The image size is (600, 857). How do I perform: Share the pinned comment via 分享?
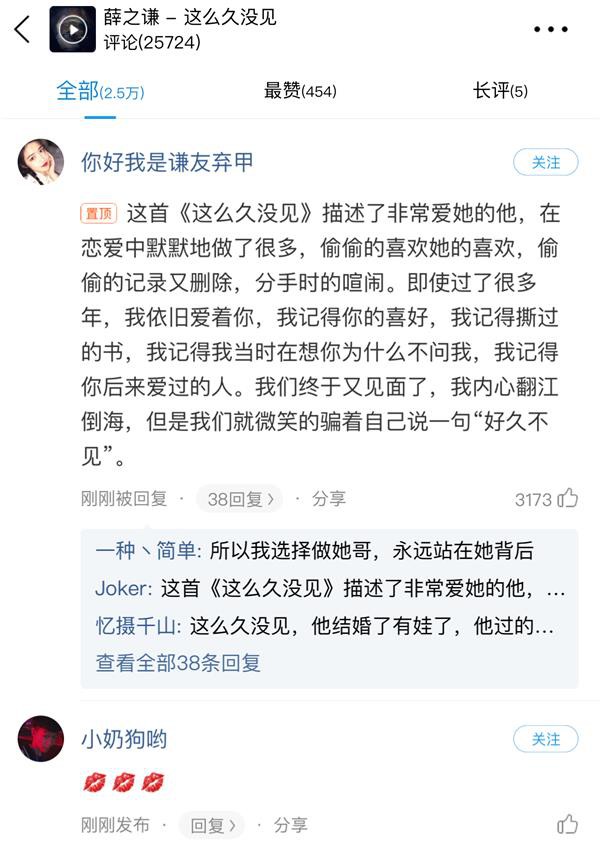click(x=328, y=498)
